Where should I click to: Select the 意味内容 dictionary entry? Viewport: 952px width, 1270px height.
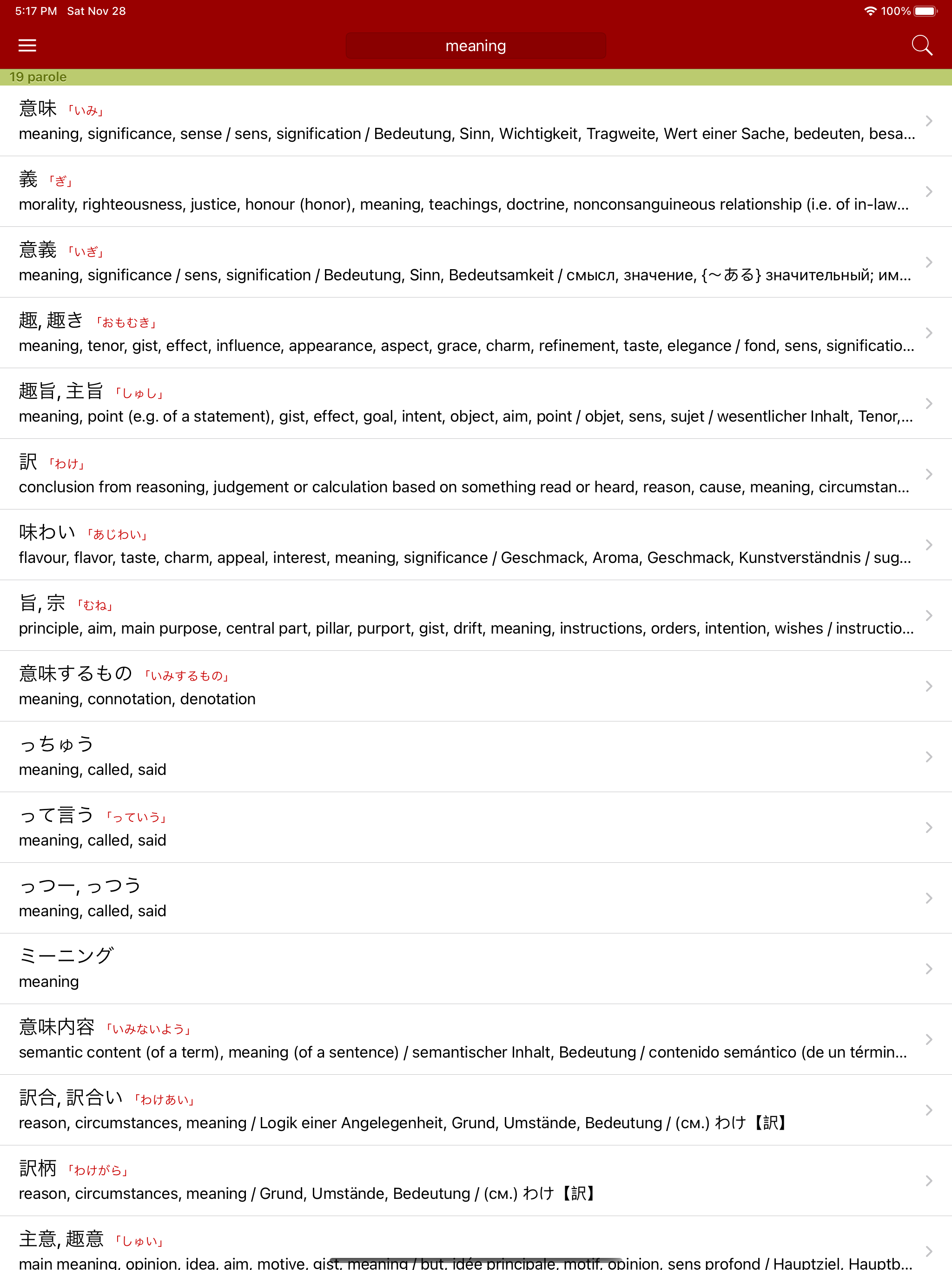point(459,1039)
